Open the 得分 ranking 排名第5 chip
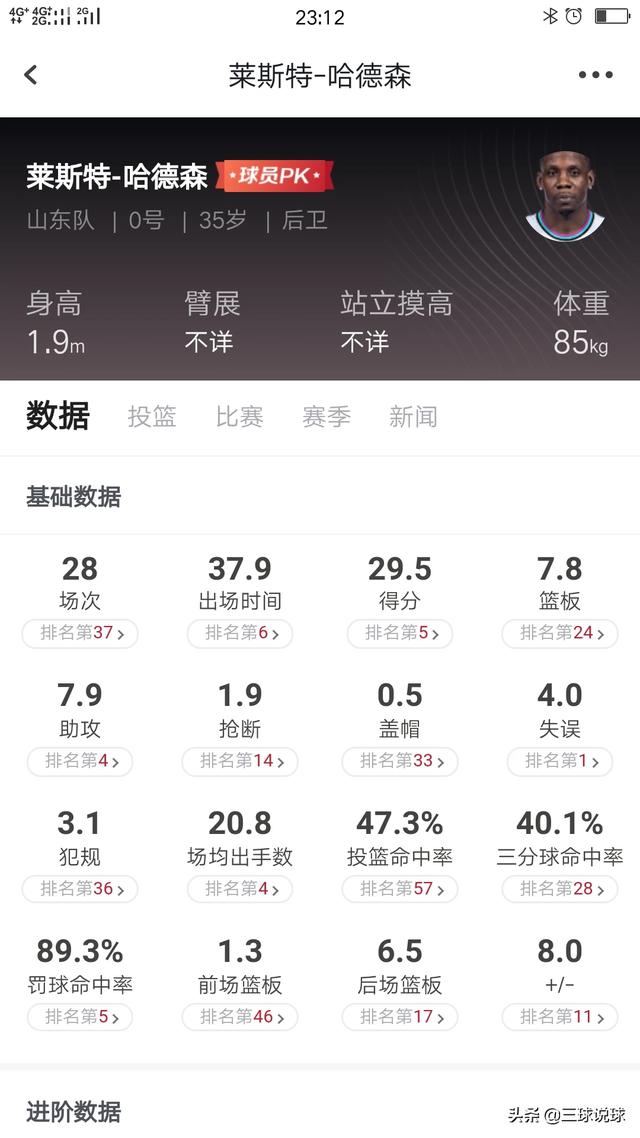This screenshot has height=1138, width=640. 400,634
